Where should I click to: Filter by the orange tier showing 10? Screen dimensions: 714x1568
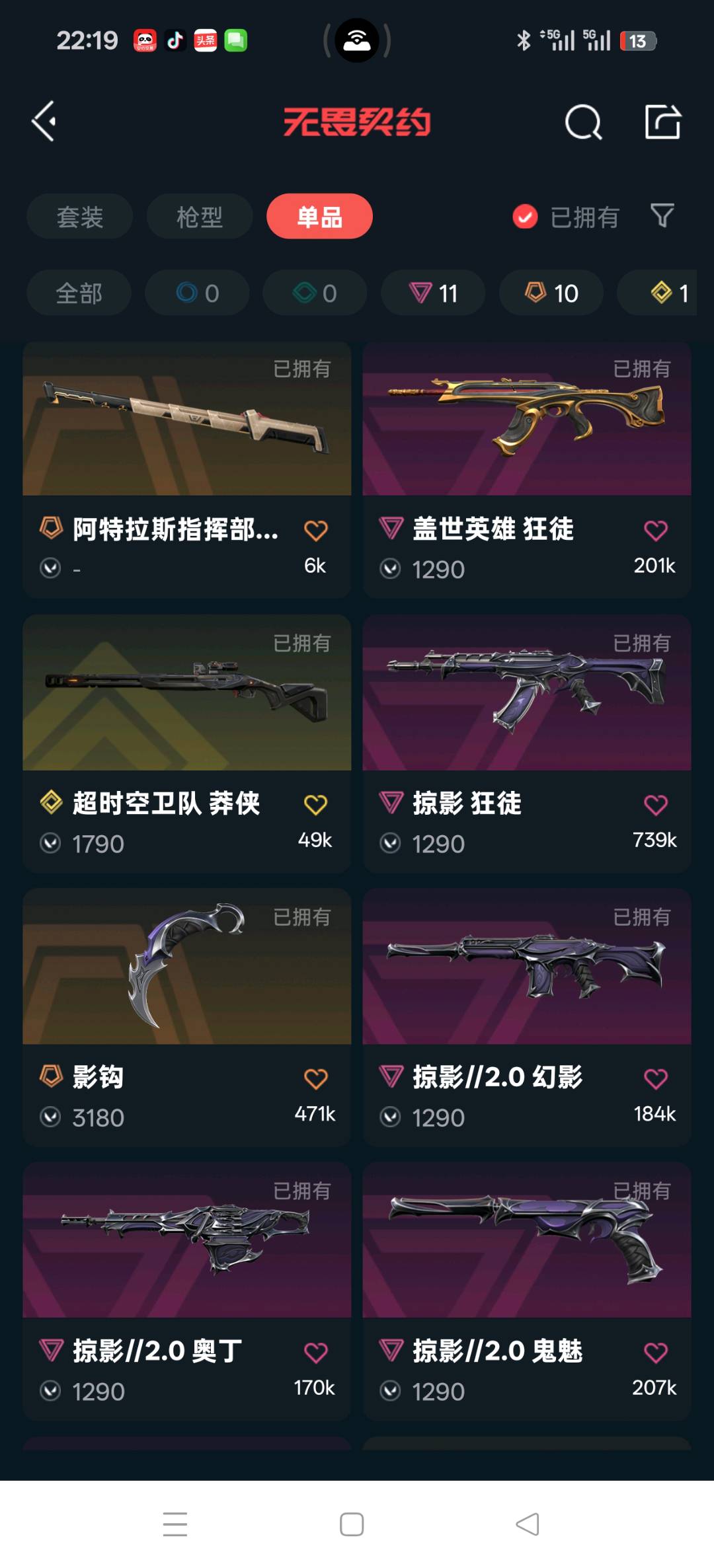551,293
